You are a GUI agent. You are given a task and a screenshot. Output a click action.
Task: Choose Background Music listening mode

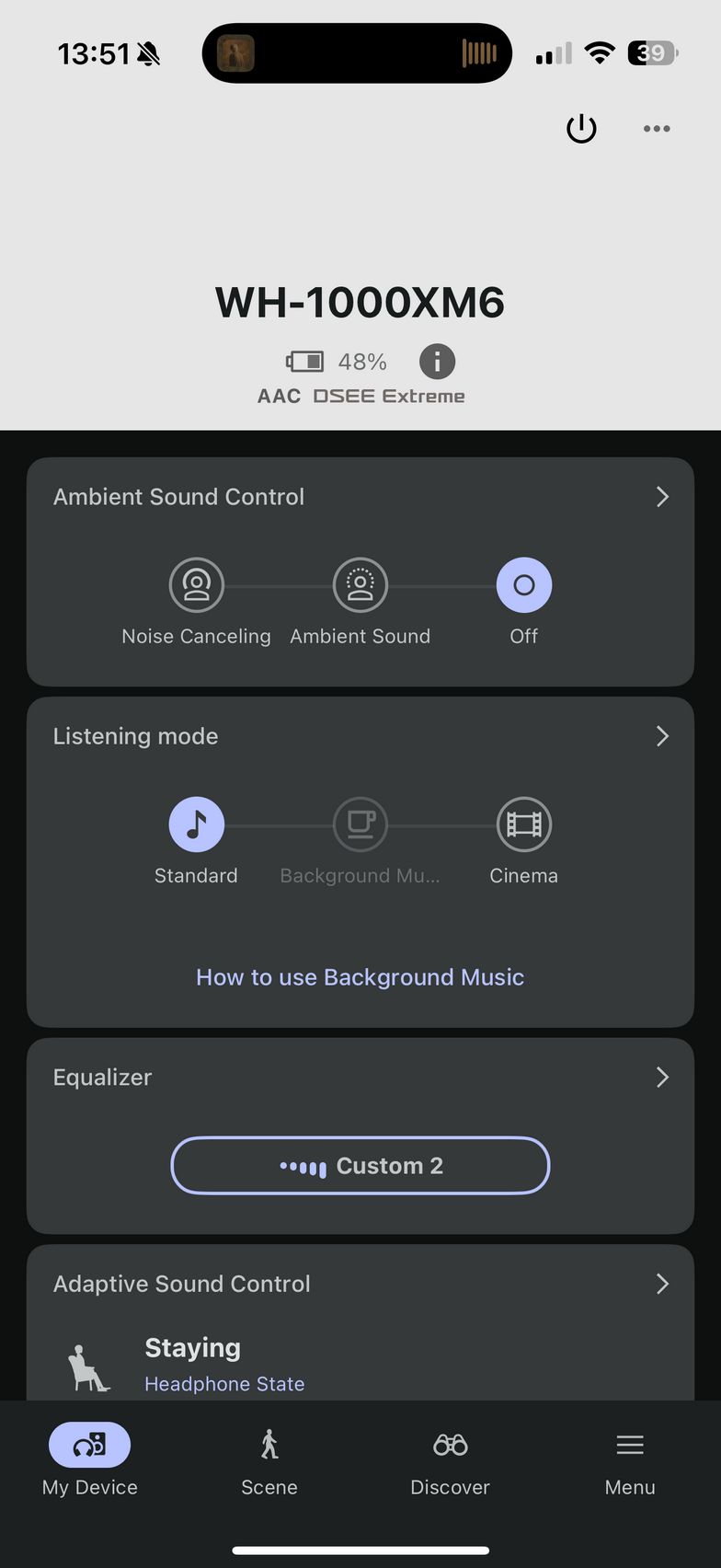(360, 824)
